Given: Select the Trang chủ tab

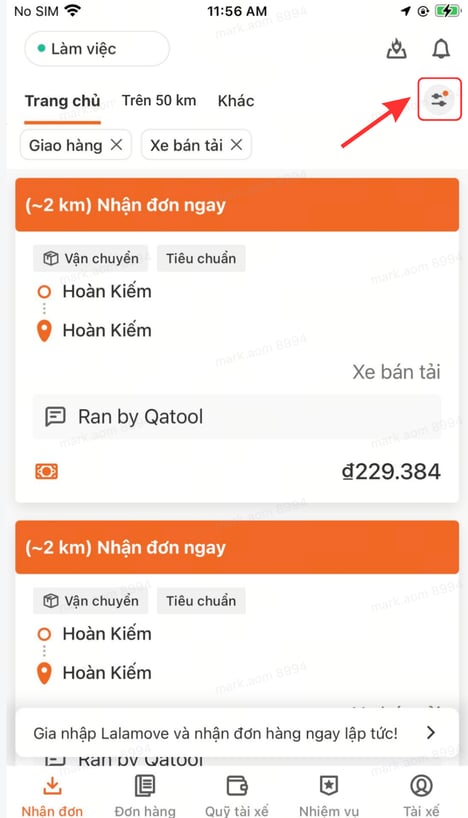Looking at the screenshot, I should pyautogui.click(x=63, y=101).
